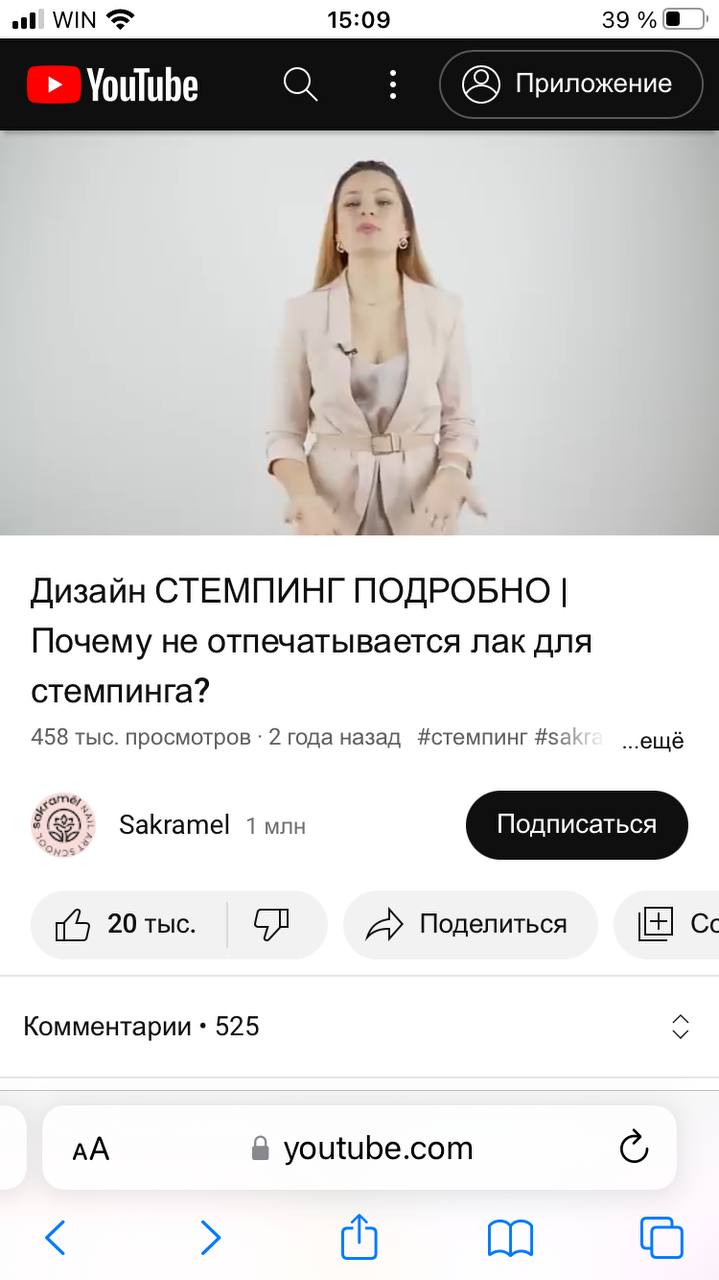
Task: Show all open Safari tabs
Action: (661, 1238)
